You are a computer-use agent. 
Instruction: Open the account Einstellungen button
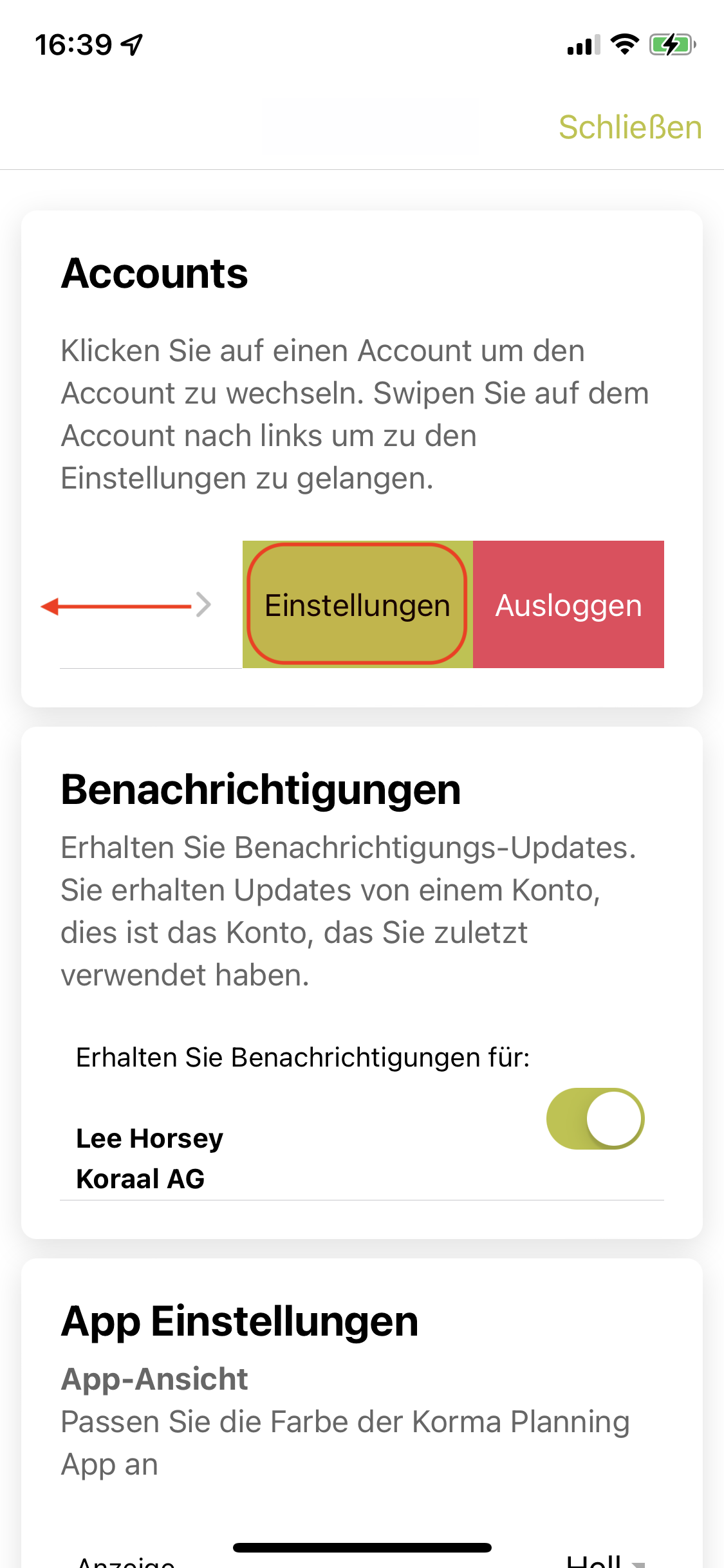pyautogui.click(x=357, y=604)
